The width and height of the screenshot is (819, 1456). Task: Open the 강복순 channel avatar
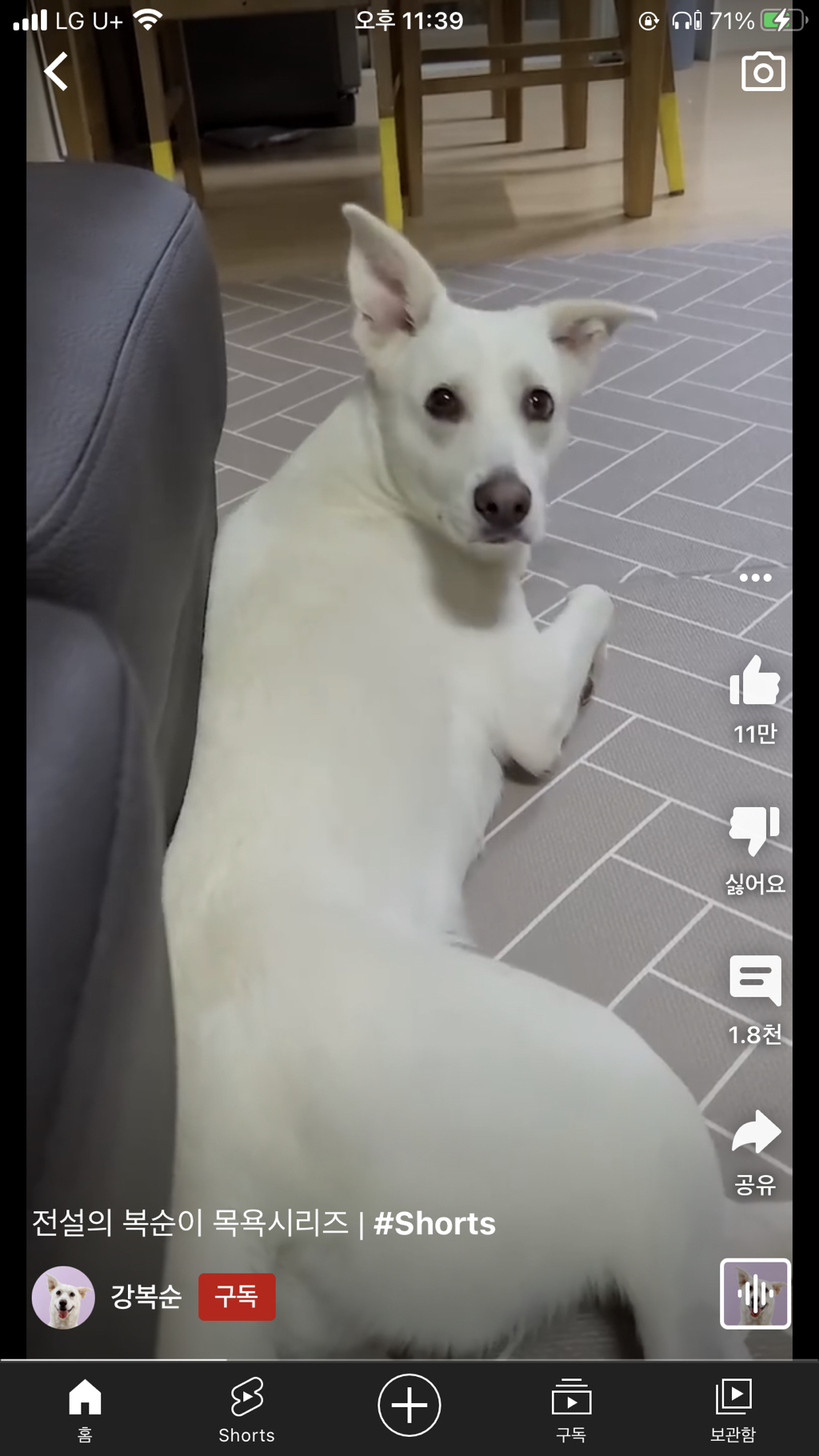(x=63, y=1297)
